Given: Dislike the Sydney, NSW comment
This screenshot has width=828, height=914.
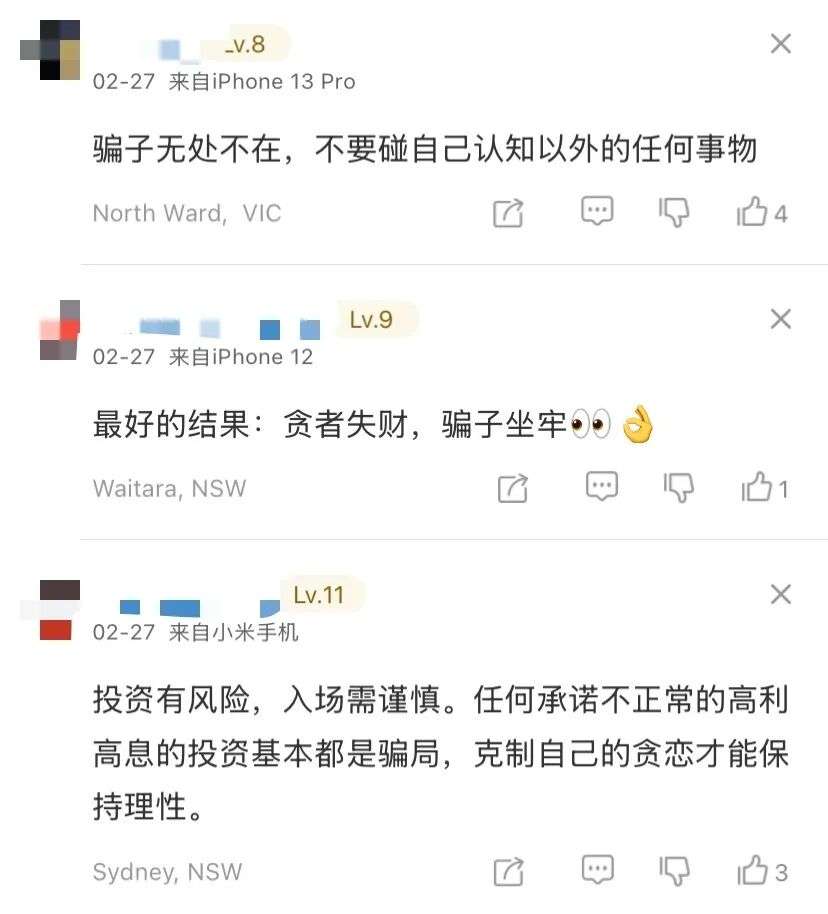Looking at the screenshot, I should pos(675,871).
